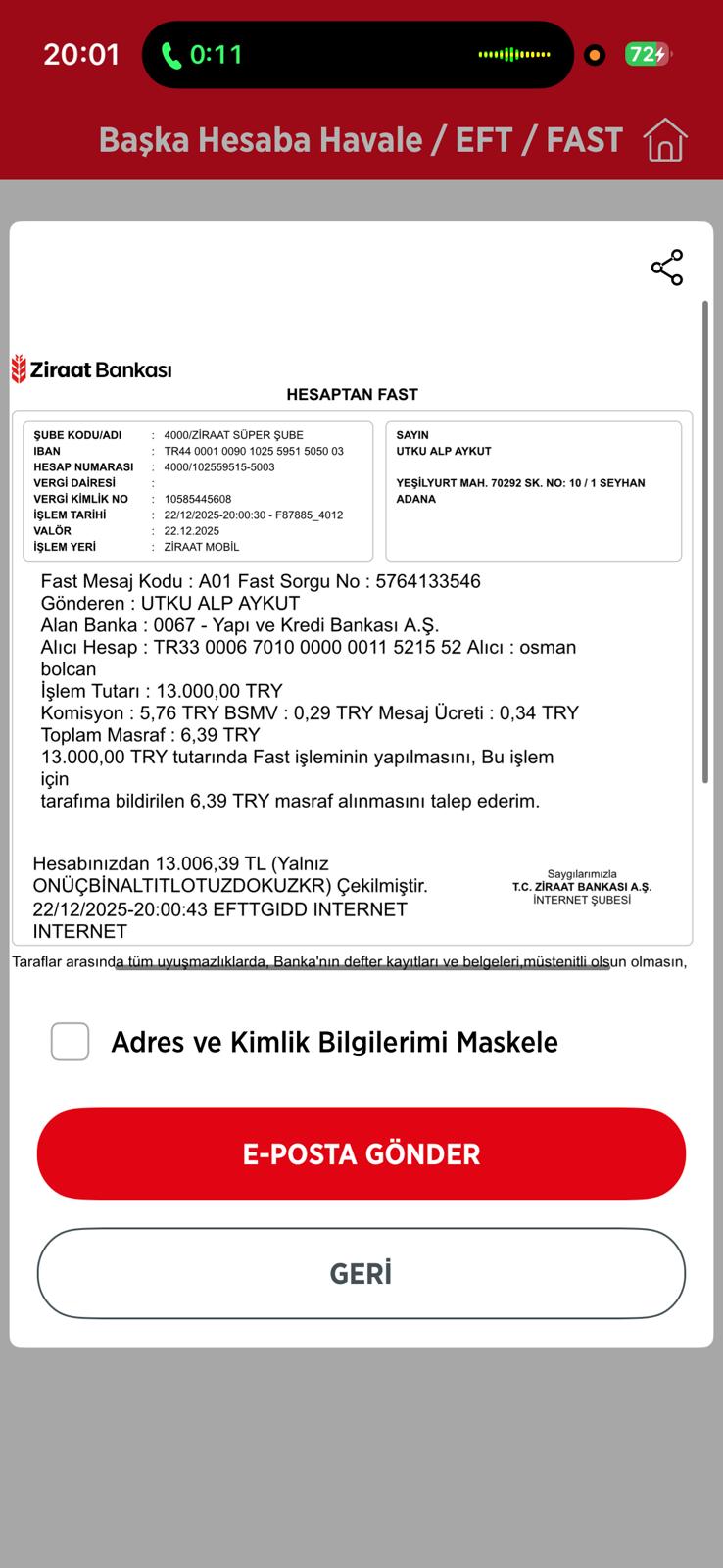Screen dimensions: 723x1568
Task: Tap the GERİ button
Action: [361, 1273]
